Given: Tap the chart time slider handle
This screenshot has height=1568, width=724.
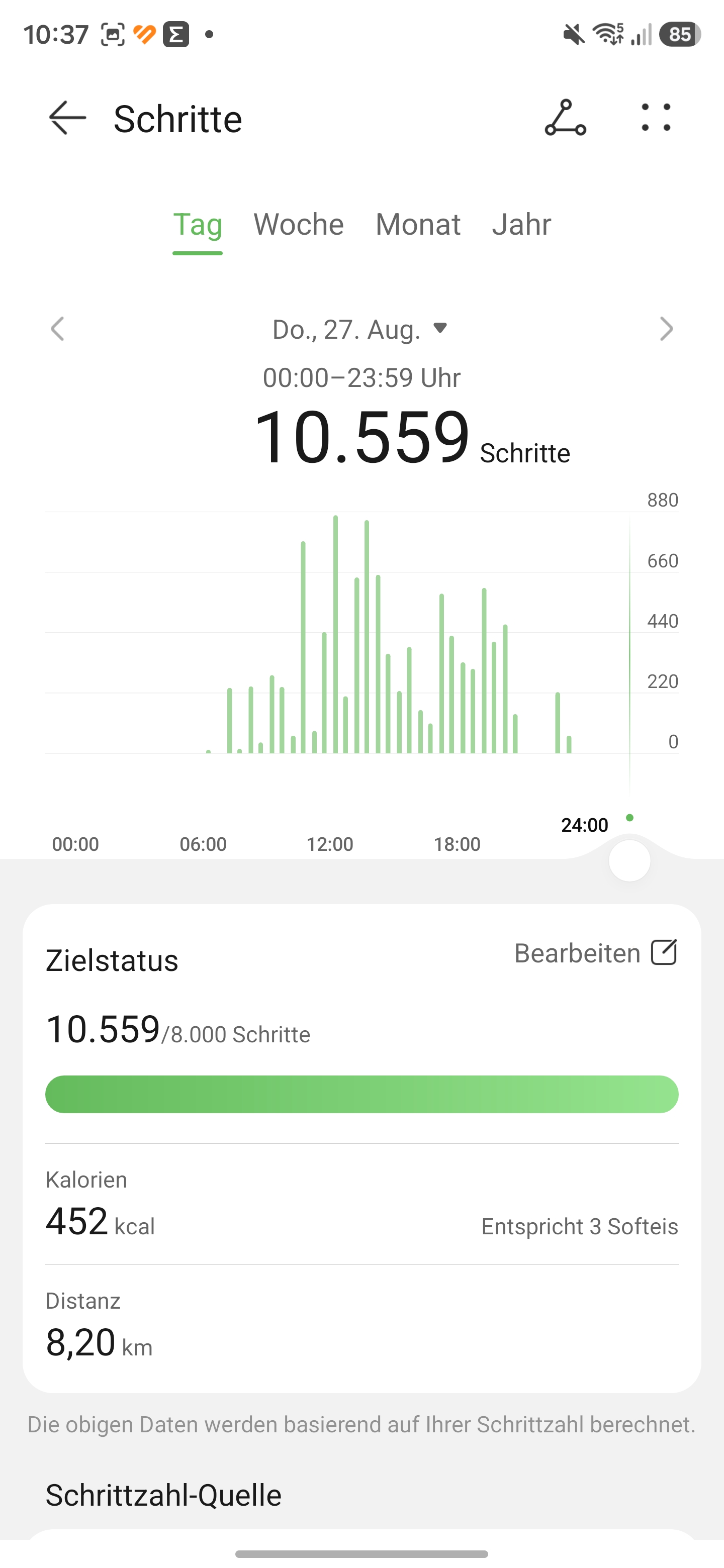Looking at the screenshot, I should (x=629, y=861).
